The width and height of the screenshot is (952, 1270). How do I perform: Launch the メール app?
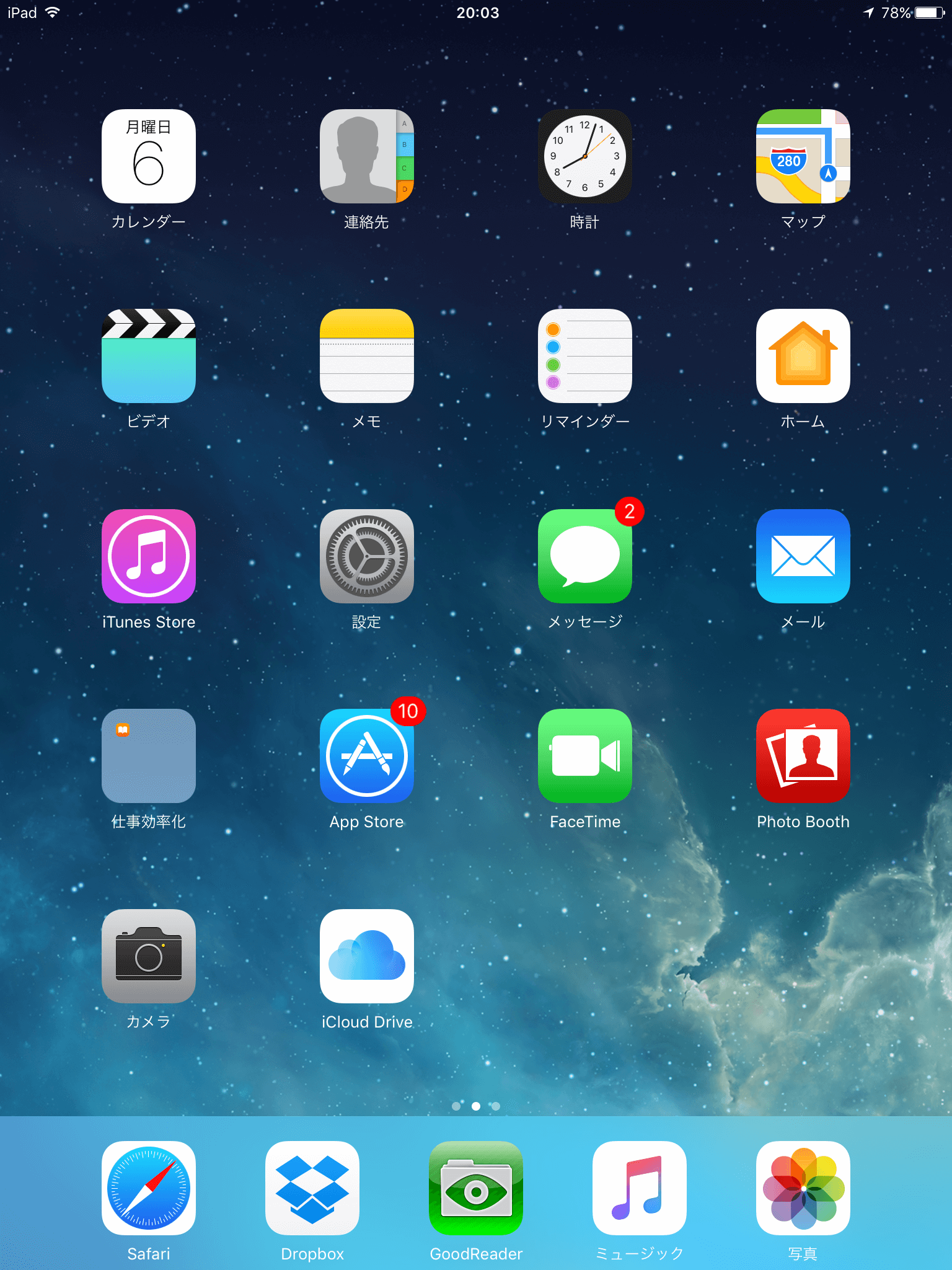(803, 556)
